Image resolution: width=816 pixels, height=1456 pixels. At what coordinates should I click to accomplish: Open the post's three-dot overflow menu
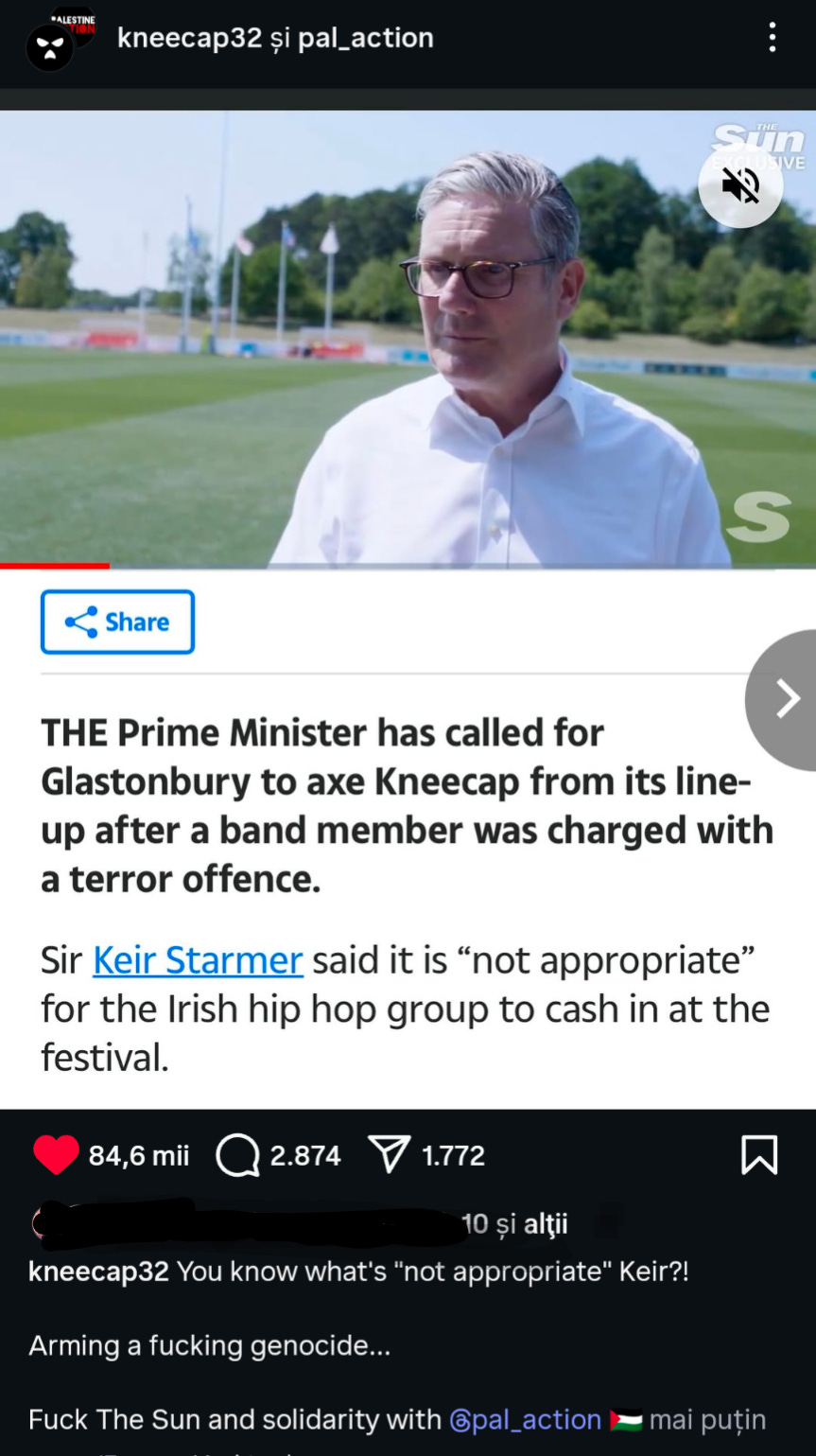pyautogui.click(x=773, y=38)
